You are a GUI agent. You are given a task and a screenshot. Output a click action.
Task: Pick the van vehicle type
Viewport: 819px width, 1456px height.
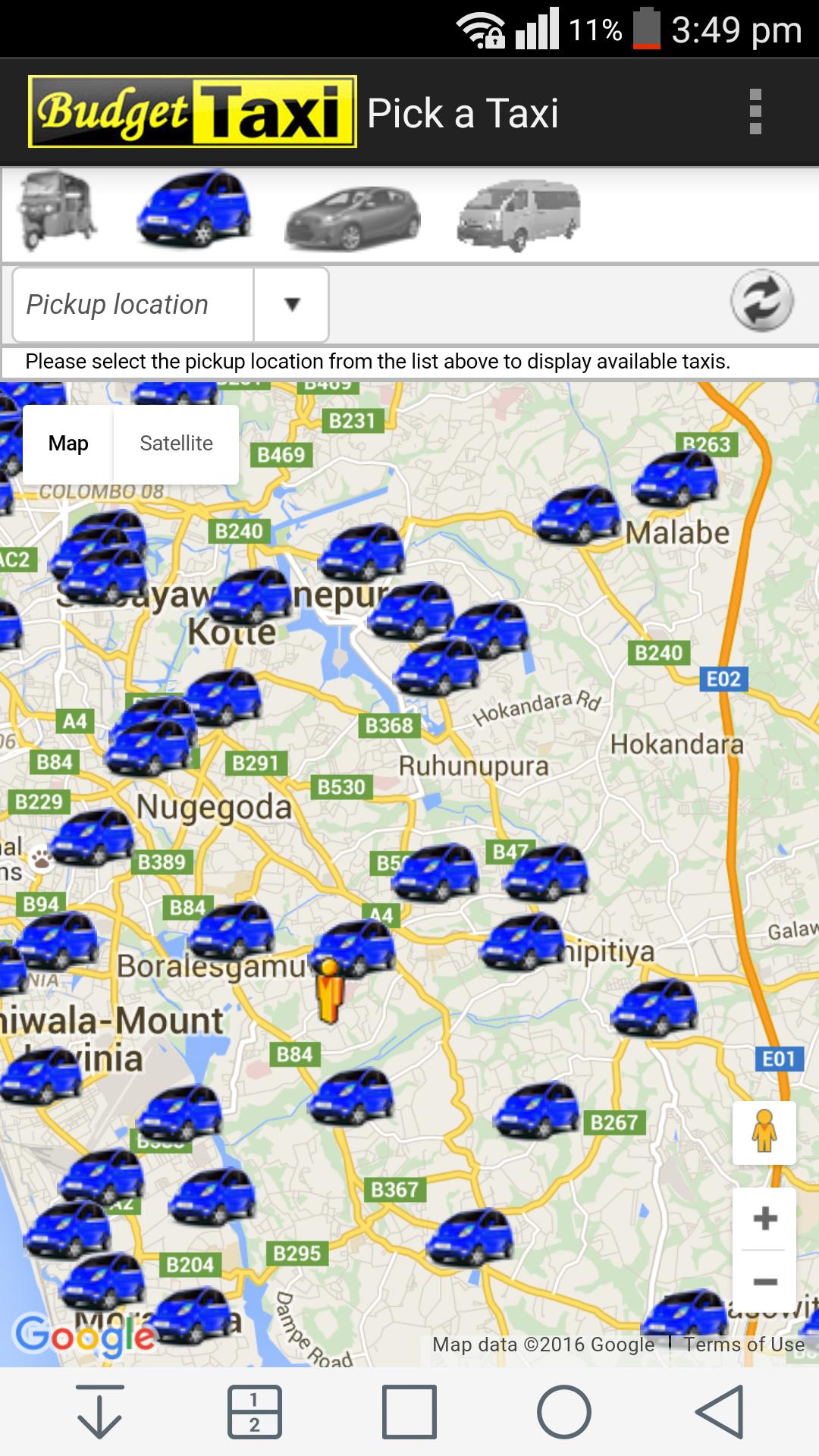click(519, 215)
